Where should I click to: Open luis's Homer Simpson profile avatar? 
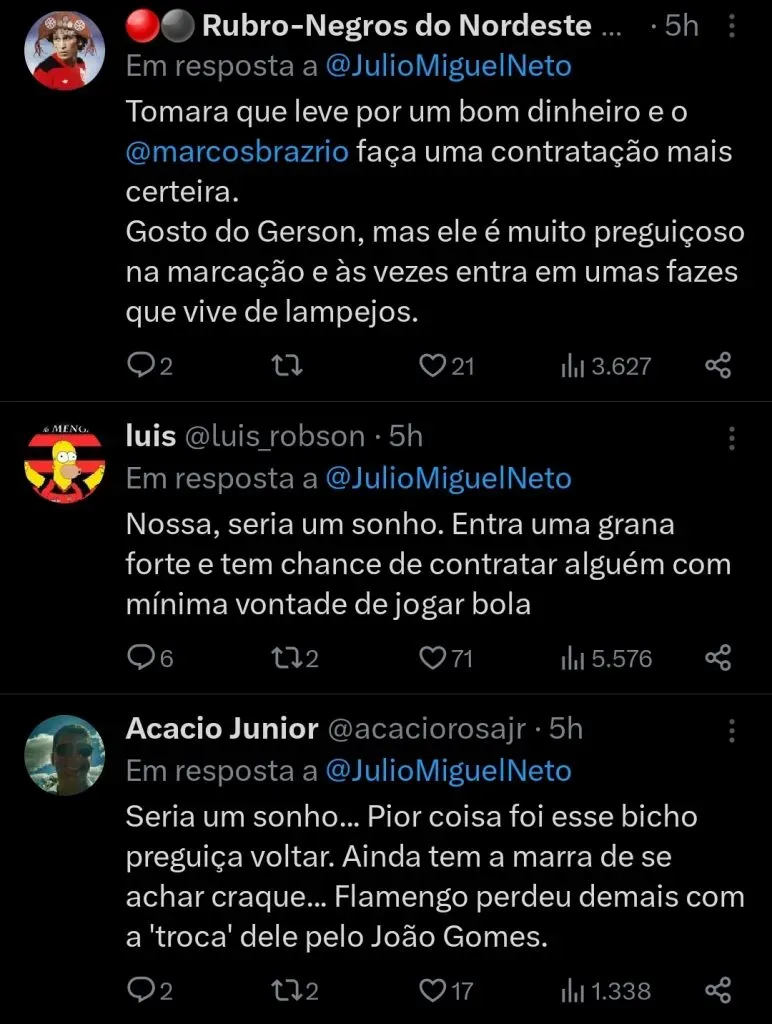[63, 464]
